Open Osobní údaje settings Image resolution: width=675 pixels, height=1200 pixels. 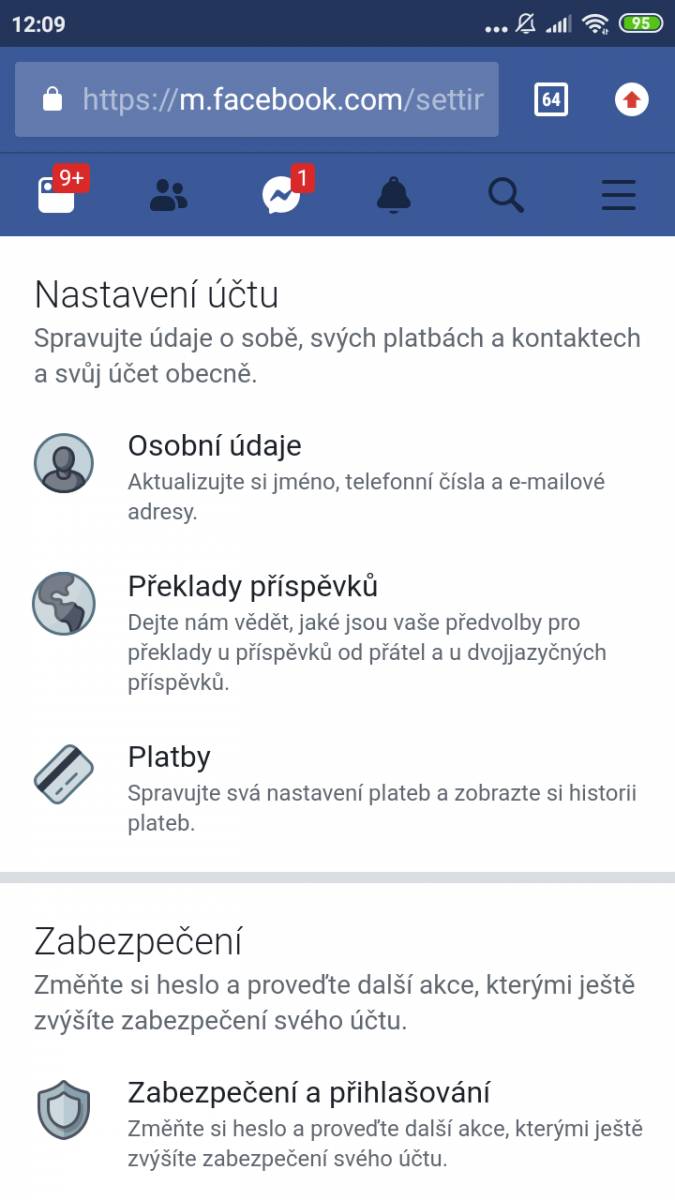(337, 476)
